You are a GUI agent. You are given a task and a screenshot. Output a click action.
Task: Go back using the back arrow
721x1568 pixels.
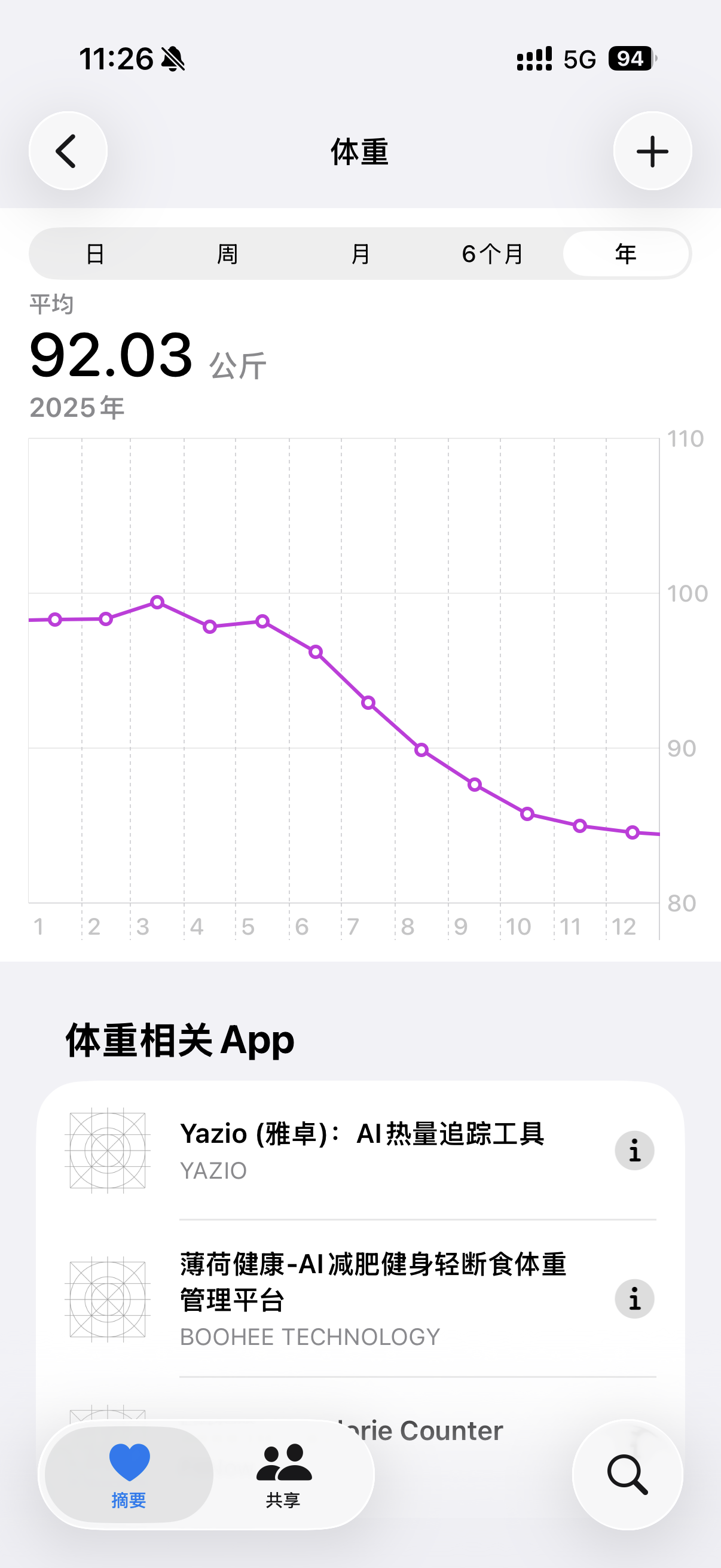[x=68, y=150]
